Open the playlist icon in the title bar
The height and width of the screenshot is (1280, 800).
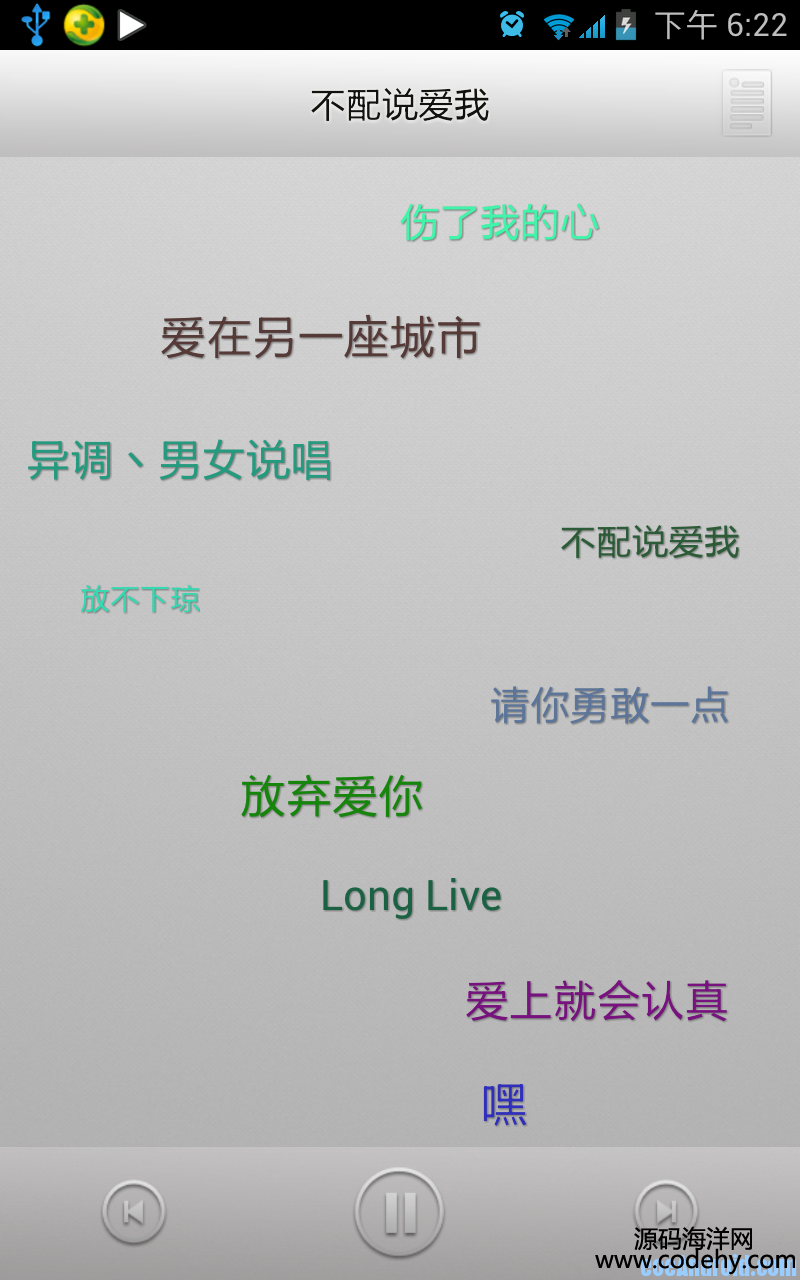pos(746,103)
